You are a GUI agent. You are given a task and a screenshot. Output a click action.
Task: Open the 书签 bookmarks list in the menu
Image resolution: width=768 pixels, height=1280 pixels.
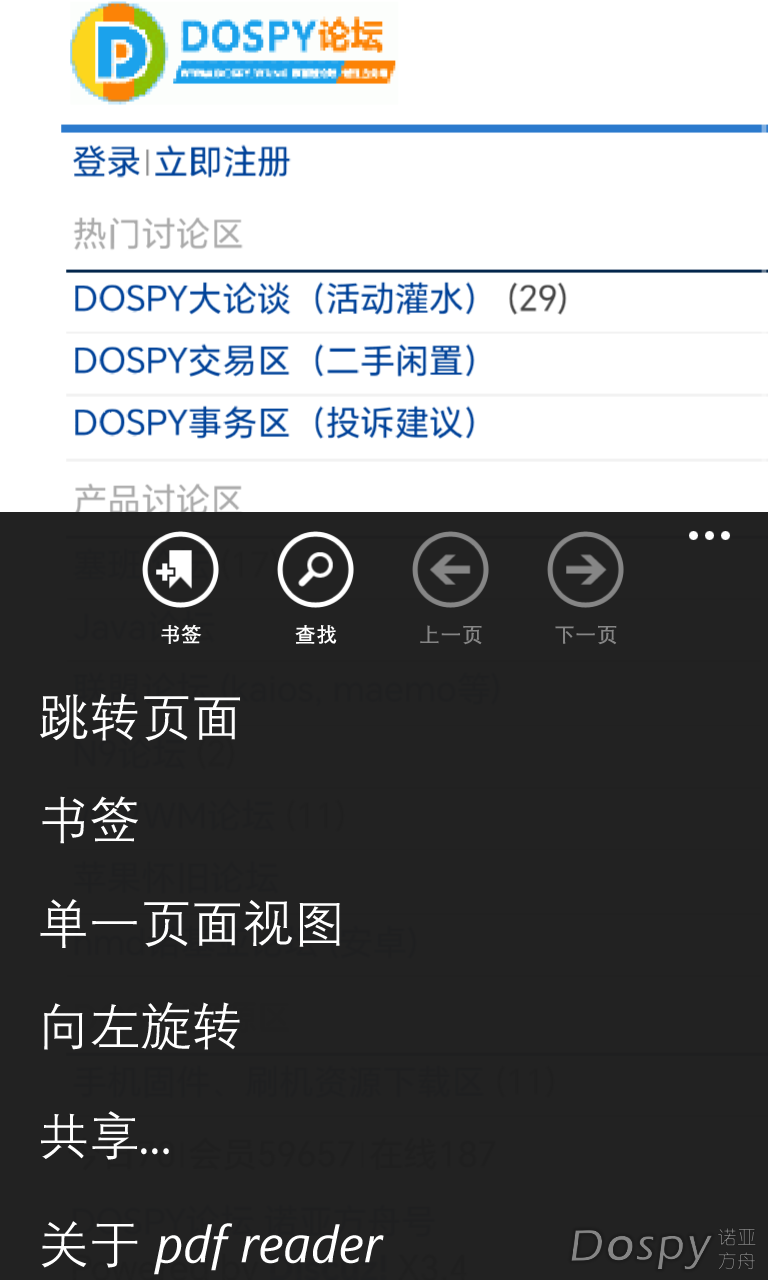pyautogui.click(x=90, y=821)
